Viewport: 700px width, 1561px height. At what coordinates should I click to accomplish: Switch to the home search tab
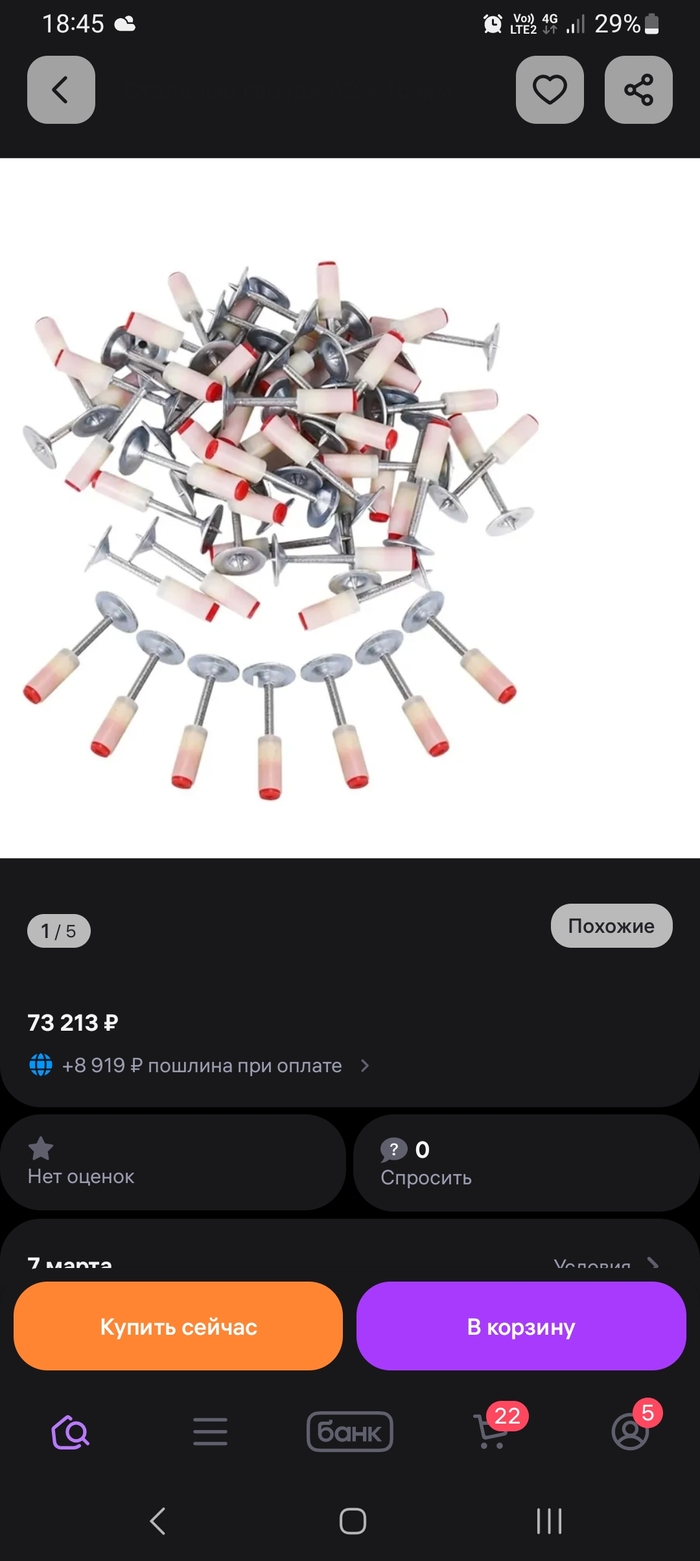click(70, 1432)
